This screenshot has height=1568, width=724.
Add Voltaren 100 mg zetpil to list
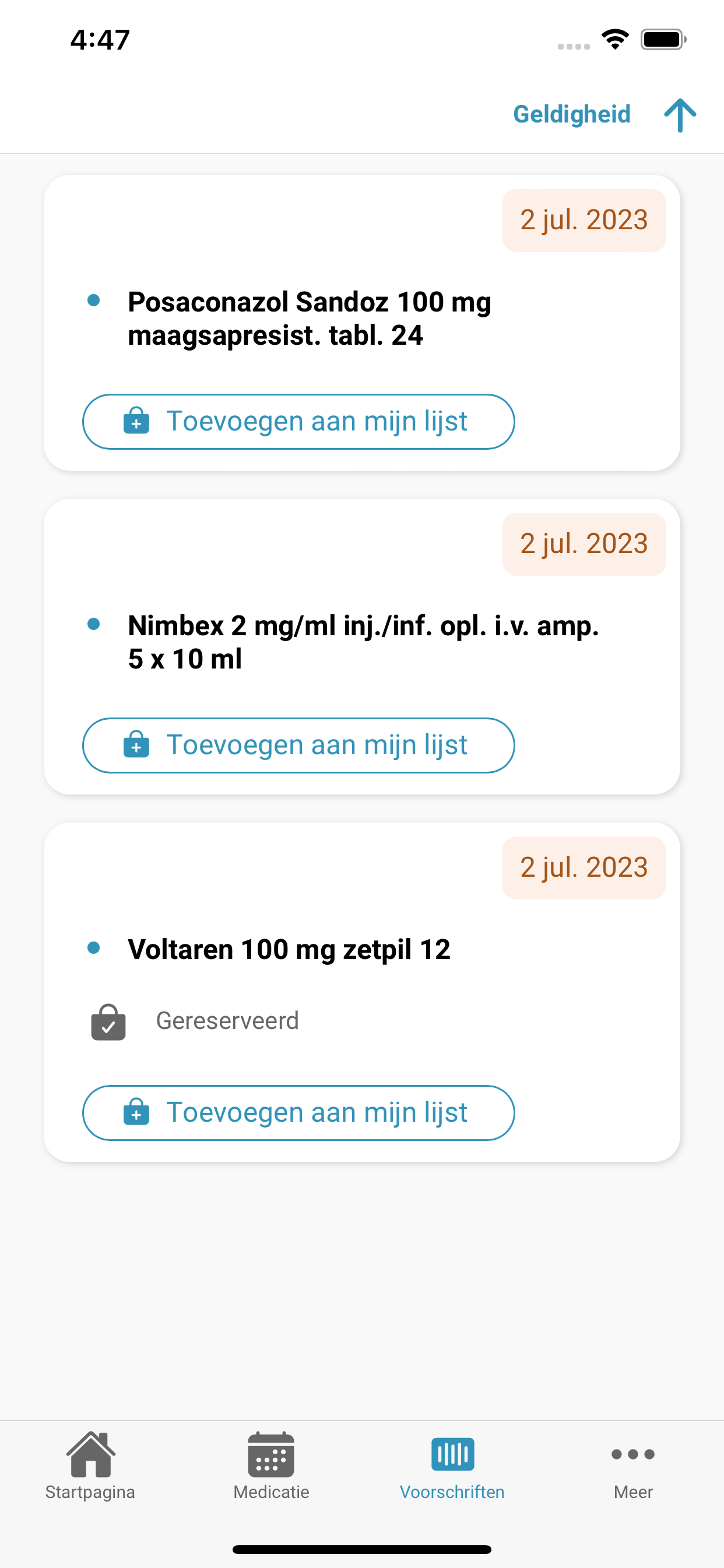click(298, 1112)
